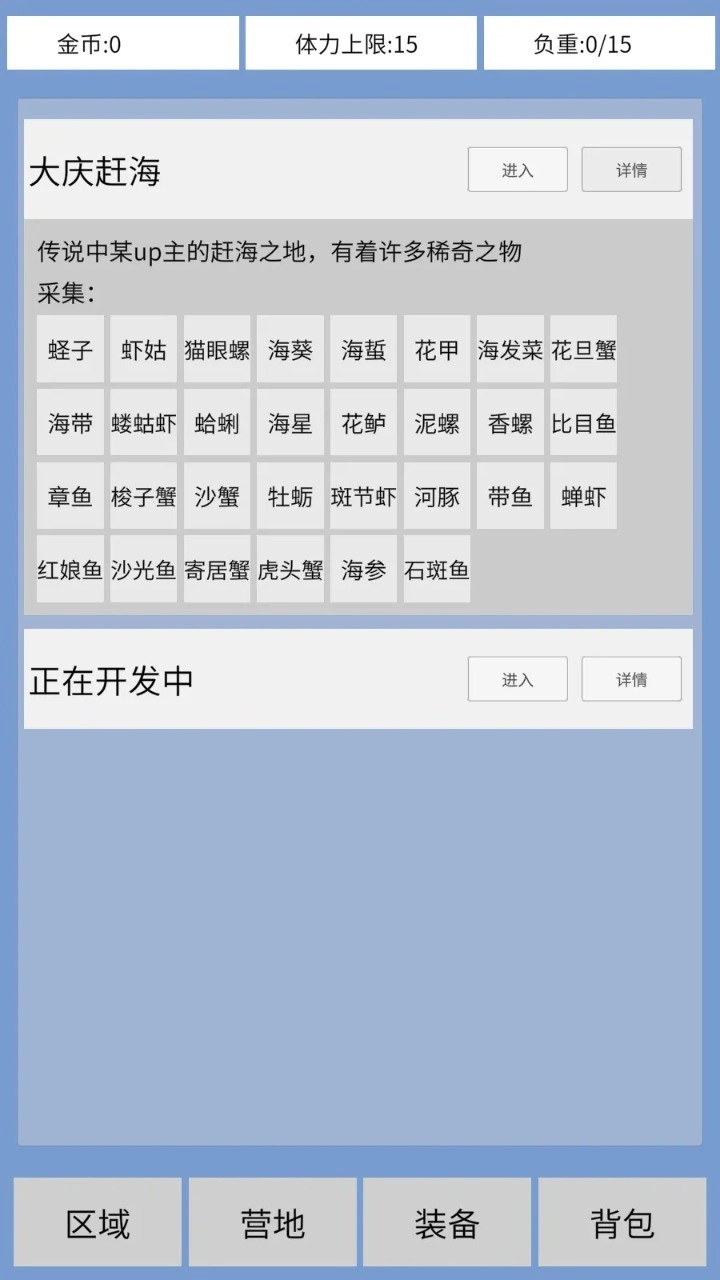Select the 章鱼 item
Screen dimensions: 720x1280
(x=70, y=495)
